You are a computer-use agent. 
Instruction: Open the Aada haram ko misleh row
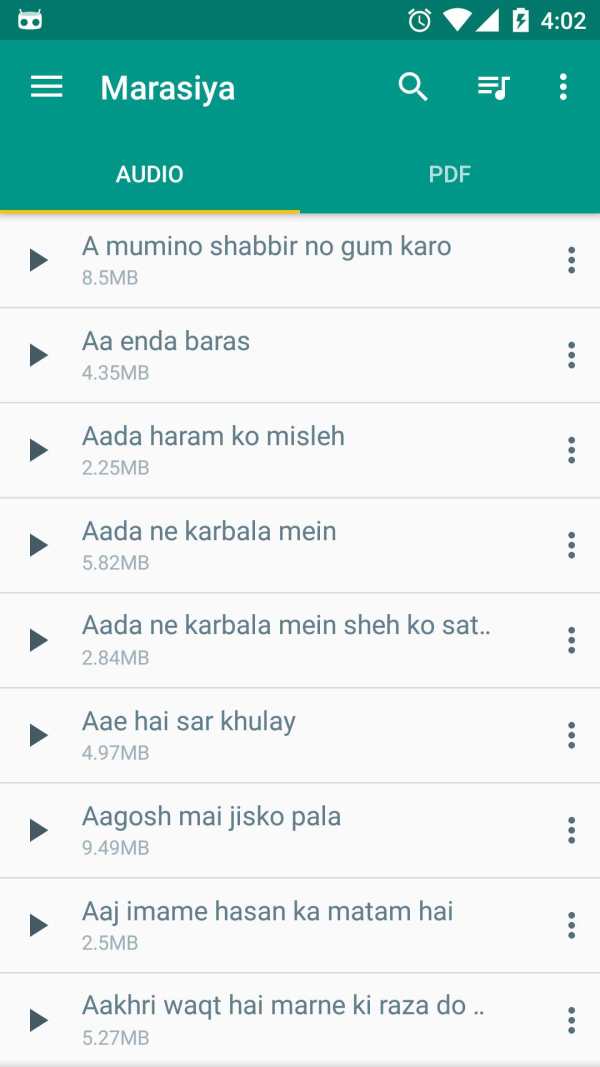(300, 450)
